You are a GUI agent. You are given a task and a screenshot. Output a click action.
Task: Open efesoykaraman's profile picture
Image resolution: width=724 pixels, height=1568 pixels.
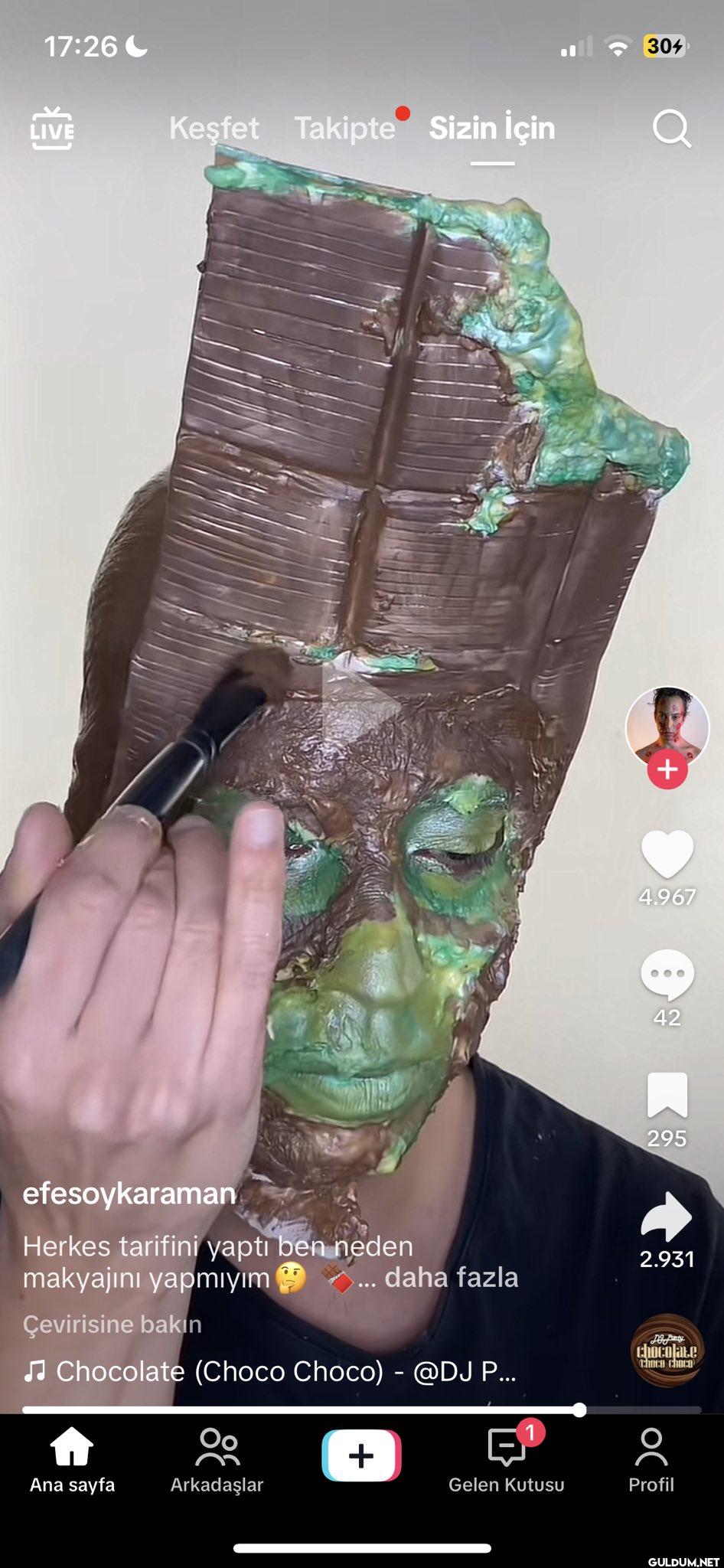tap(667, 726)
